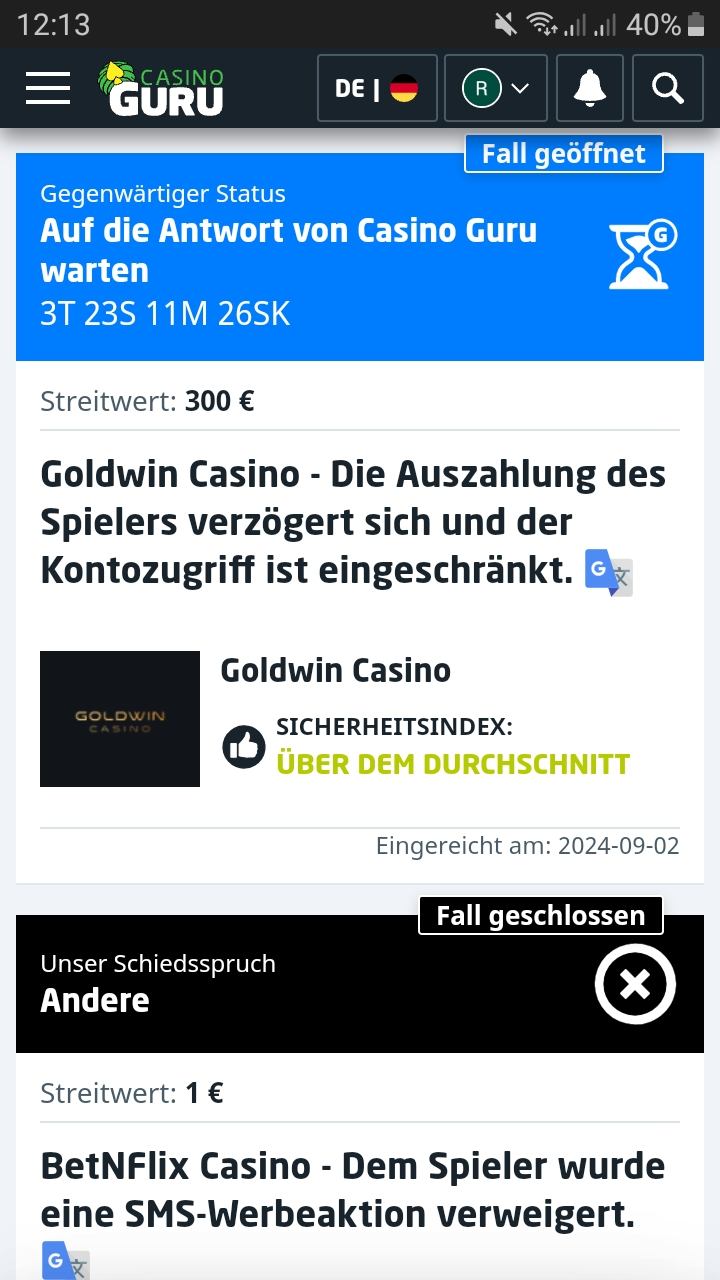Translate the Goldwin Casino complaint title
This screenshot has height=1280, width=720.
point(608,573)
